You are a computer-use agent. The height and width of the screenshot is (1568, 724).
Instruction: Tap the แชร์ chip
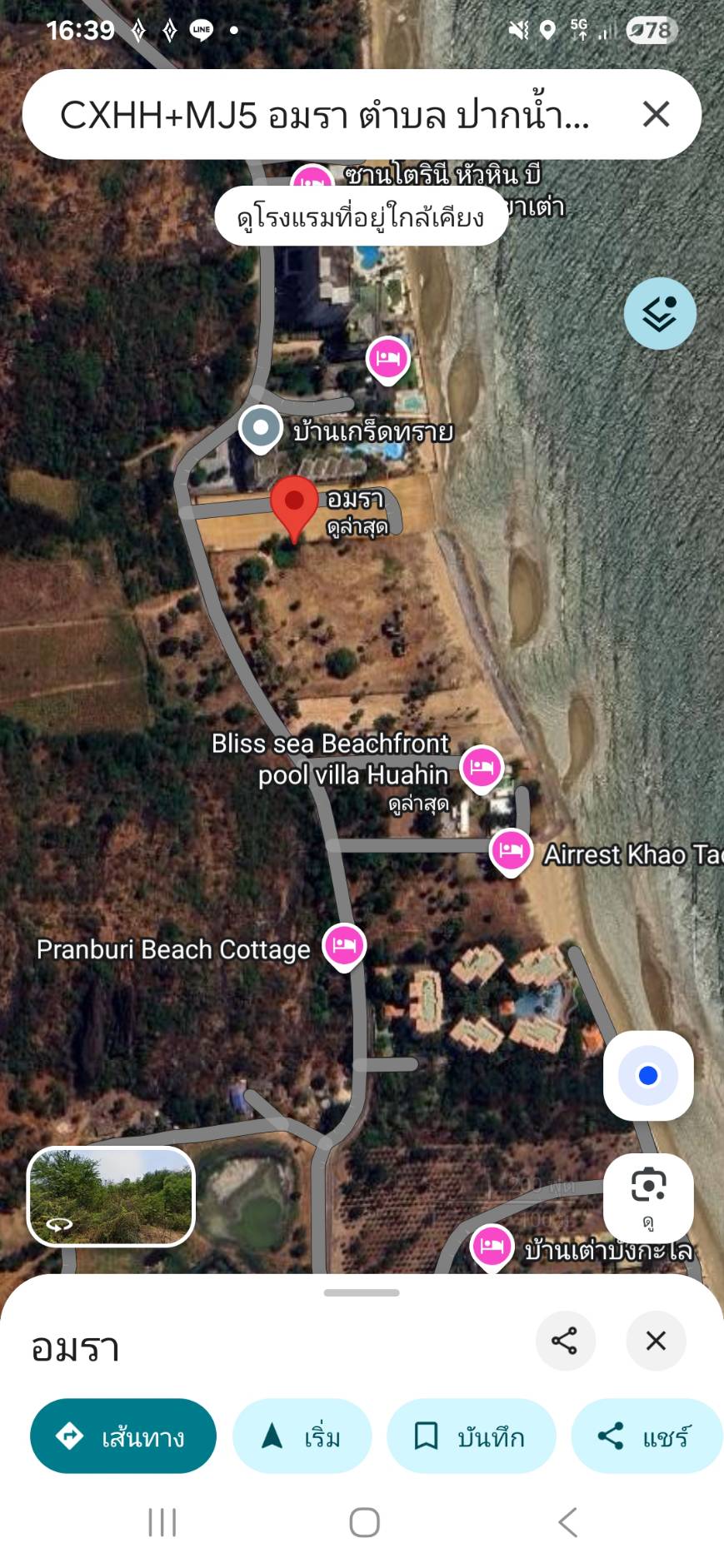[646, 1436]
